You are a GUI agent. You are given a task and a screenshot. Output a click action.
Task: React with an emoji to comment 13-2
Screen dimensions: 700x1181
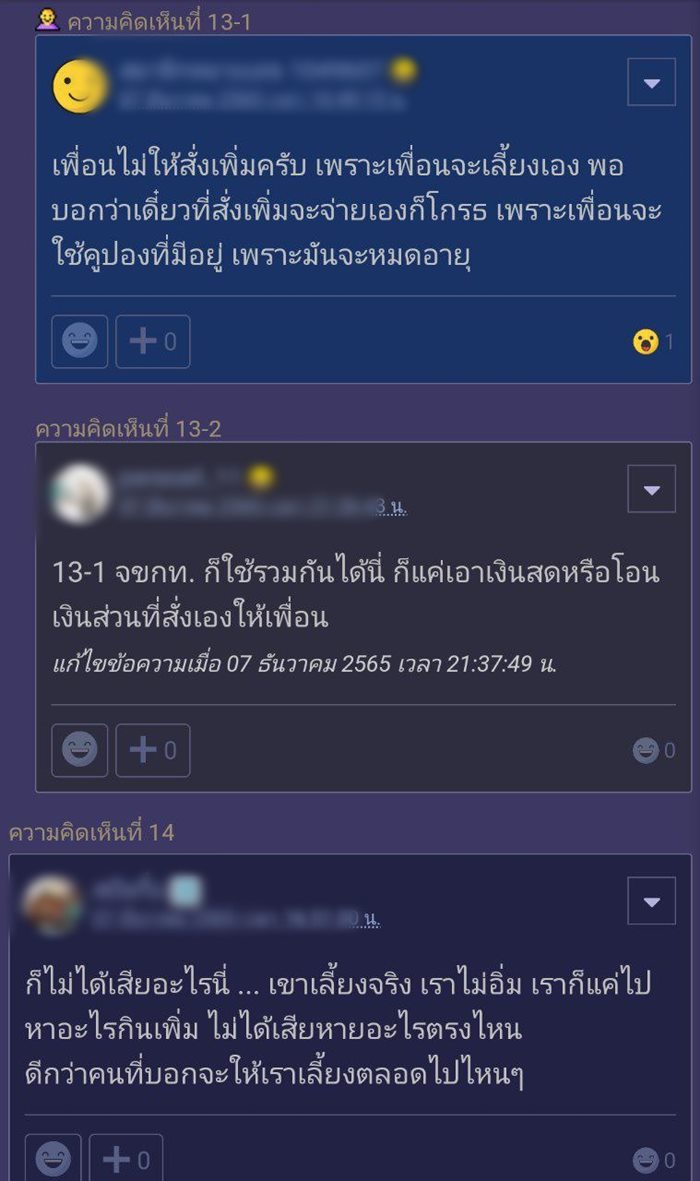coord(80,750)
